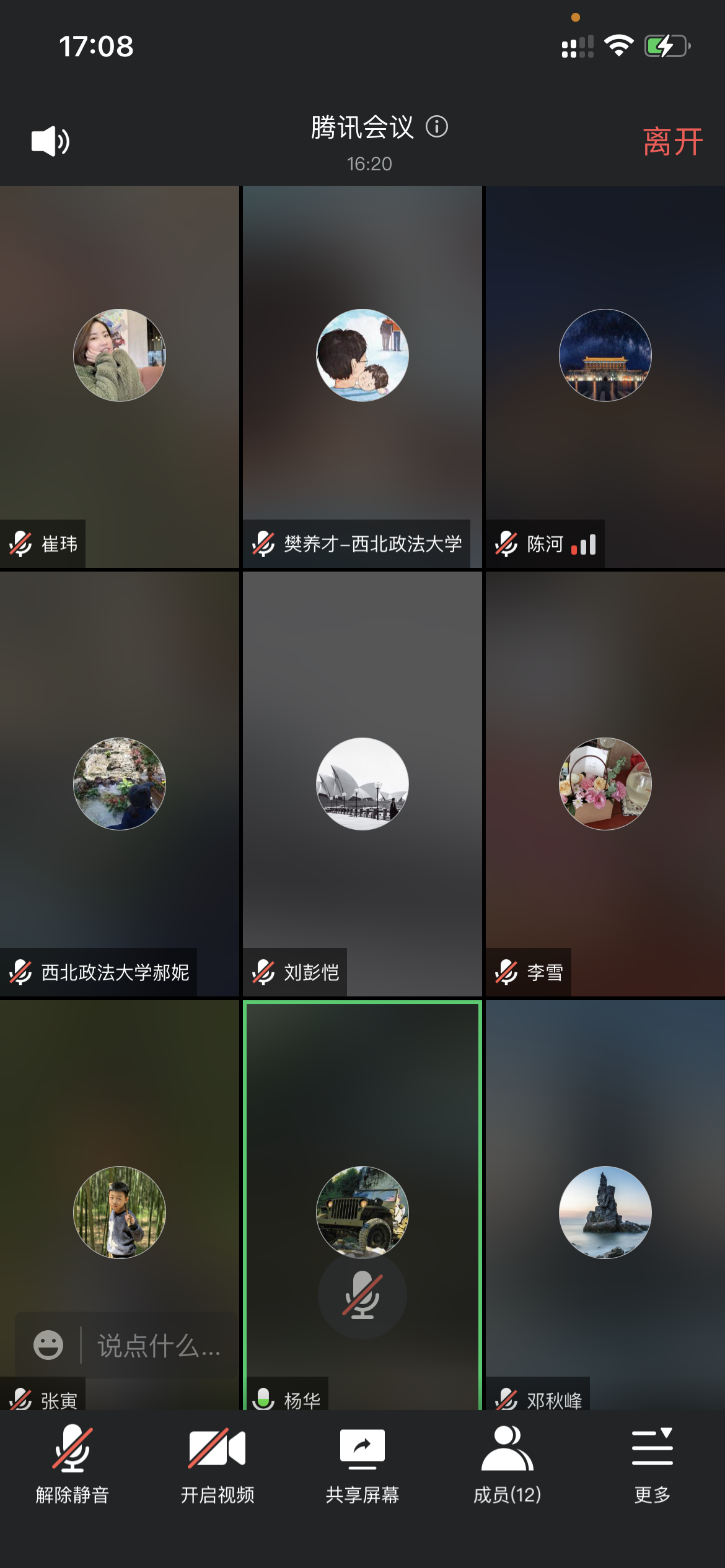Open the emoji picker in chat bar
The image size is (725, 1568).
48,1345
